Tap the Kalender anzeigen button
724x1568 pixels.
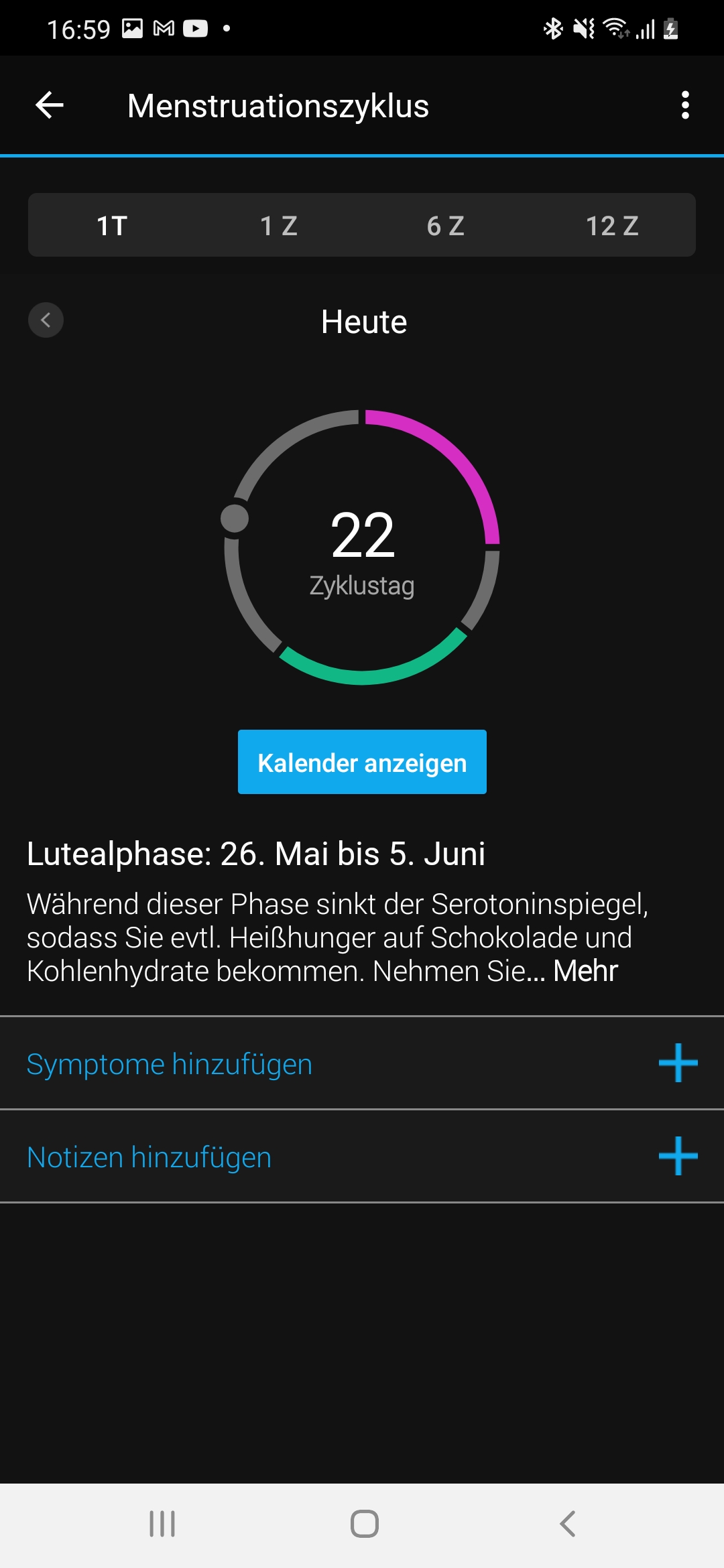point(362,763)
